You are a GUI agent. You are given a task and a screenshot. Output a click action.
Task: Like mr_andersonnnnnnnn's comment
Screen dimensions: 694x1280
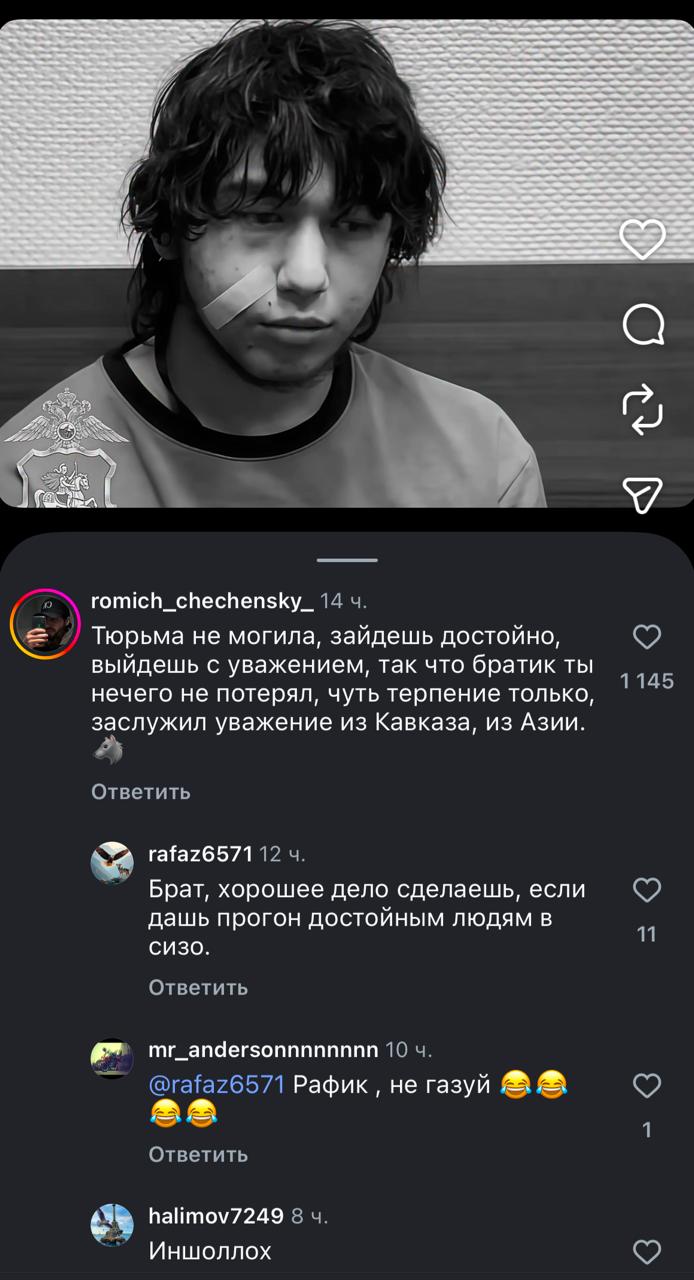[x=648, y=1085]
